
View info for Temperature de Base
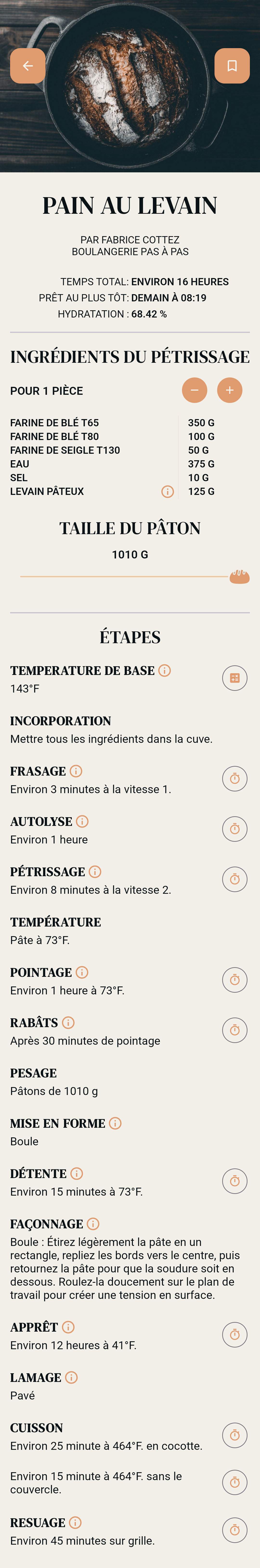(x=164, y=670)
